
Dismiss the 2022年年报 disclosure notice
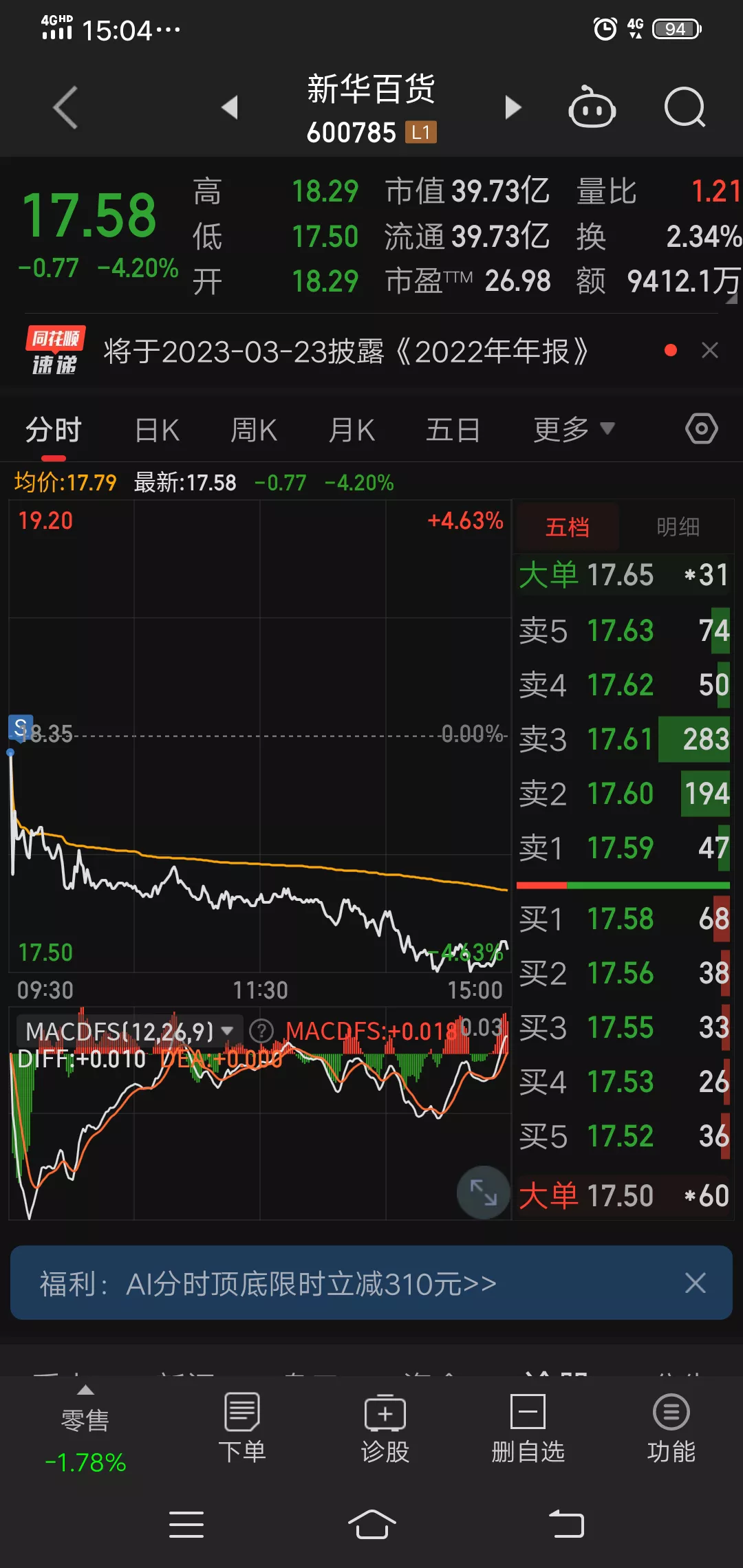pyautogui.click(x=710, y=351)
